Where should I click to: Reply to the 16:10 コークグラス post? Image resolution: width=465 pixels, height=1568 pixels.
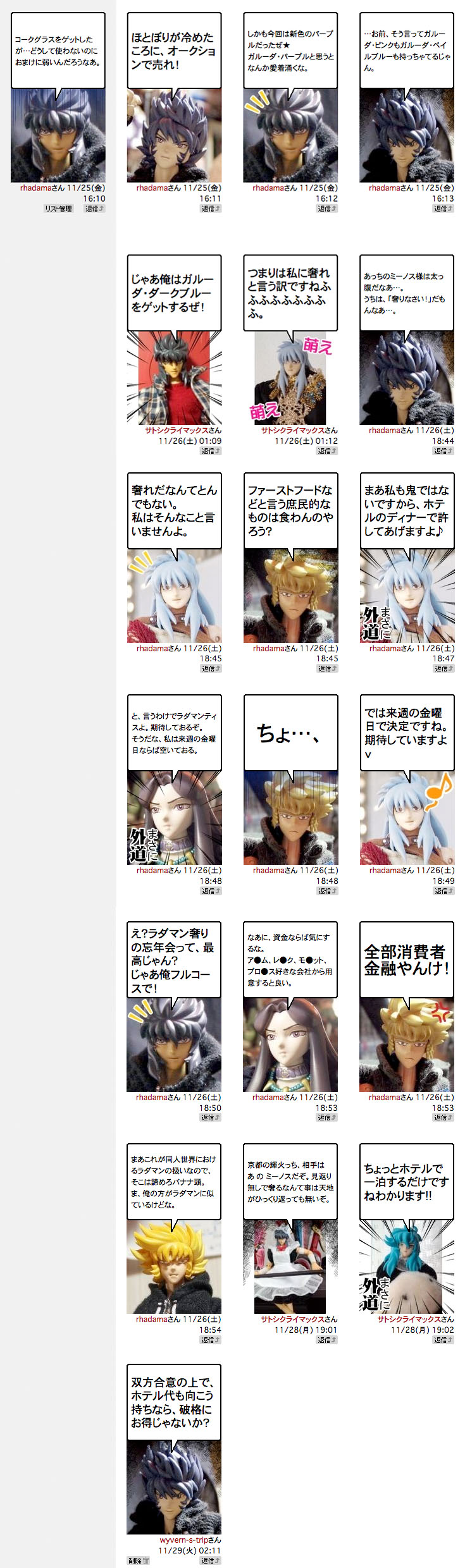(x=94, y=209)
